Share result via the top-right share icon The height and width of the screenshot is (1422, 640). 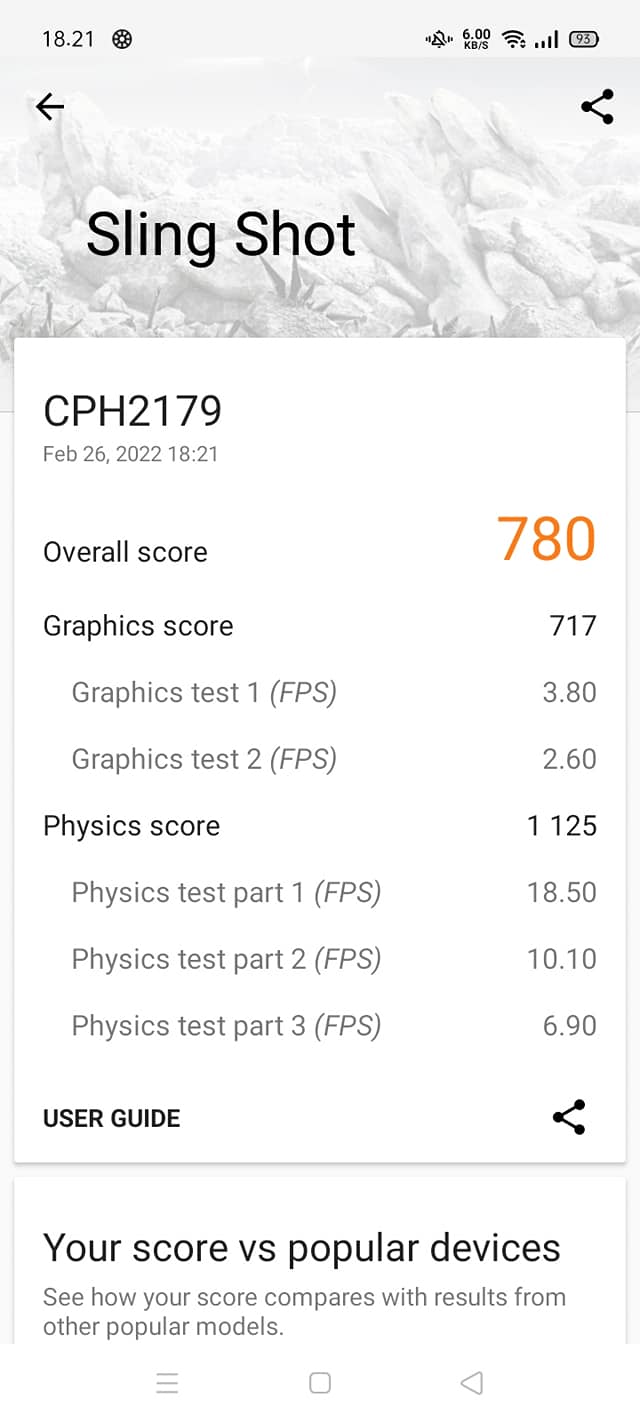[x=597, y=107]
